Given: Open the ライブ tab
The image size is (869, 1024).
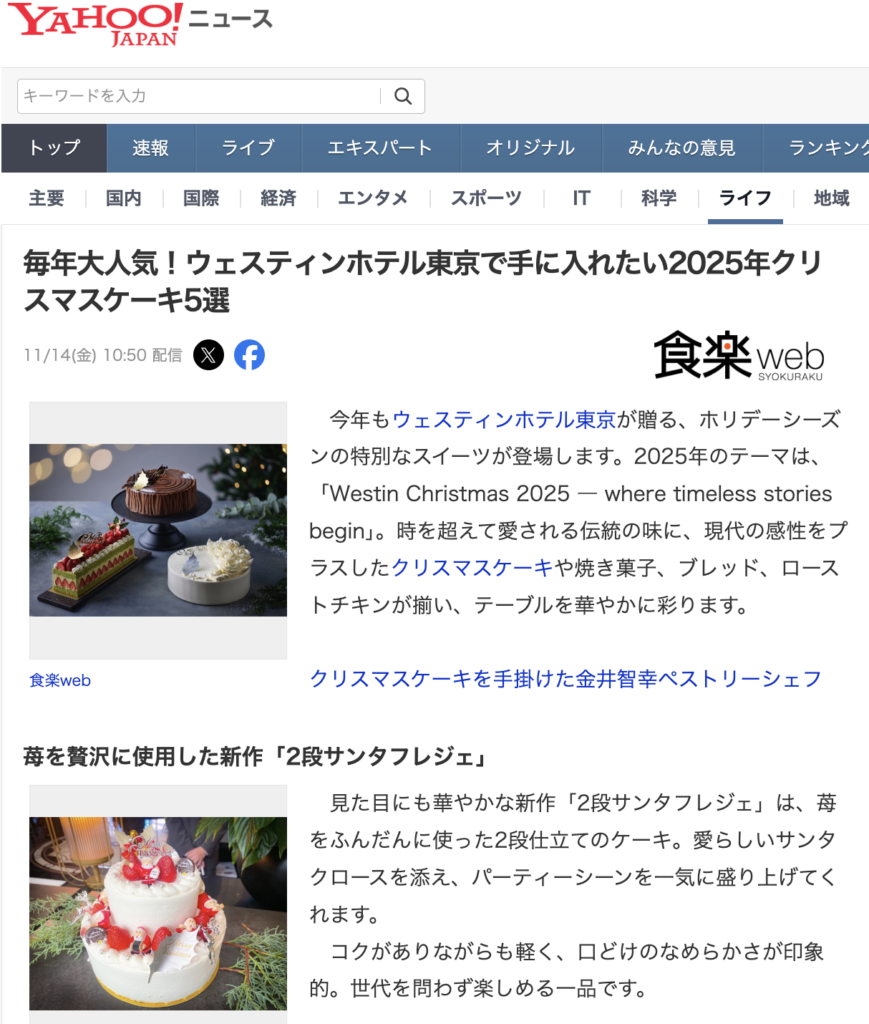Looking at the screenshot, I should click(x=248, y=148).
